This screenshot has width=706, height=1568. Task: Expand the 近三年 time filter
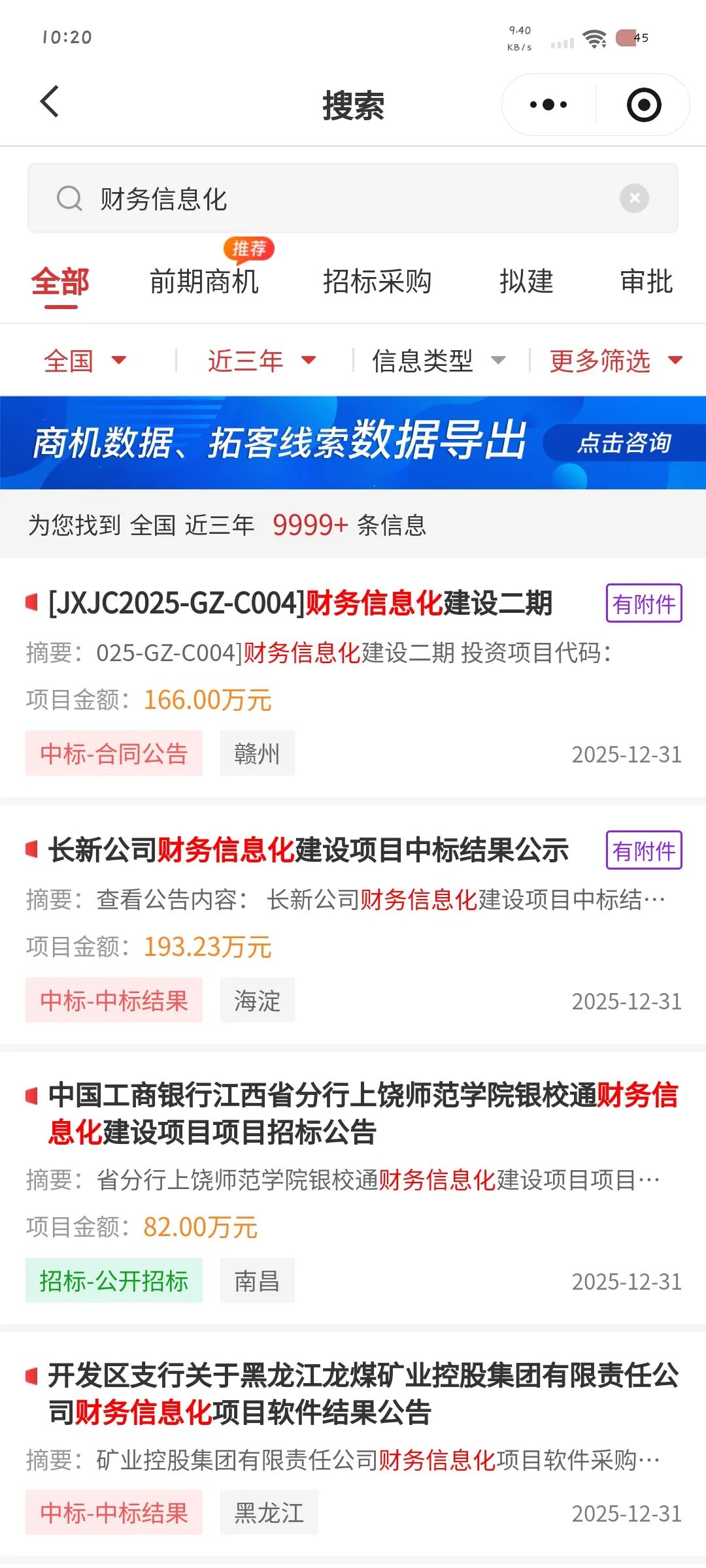(261, 361)
